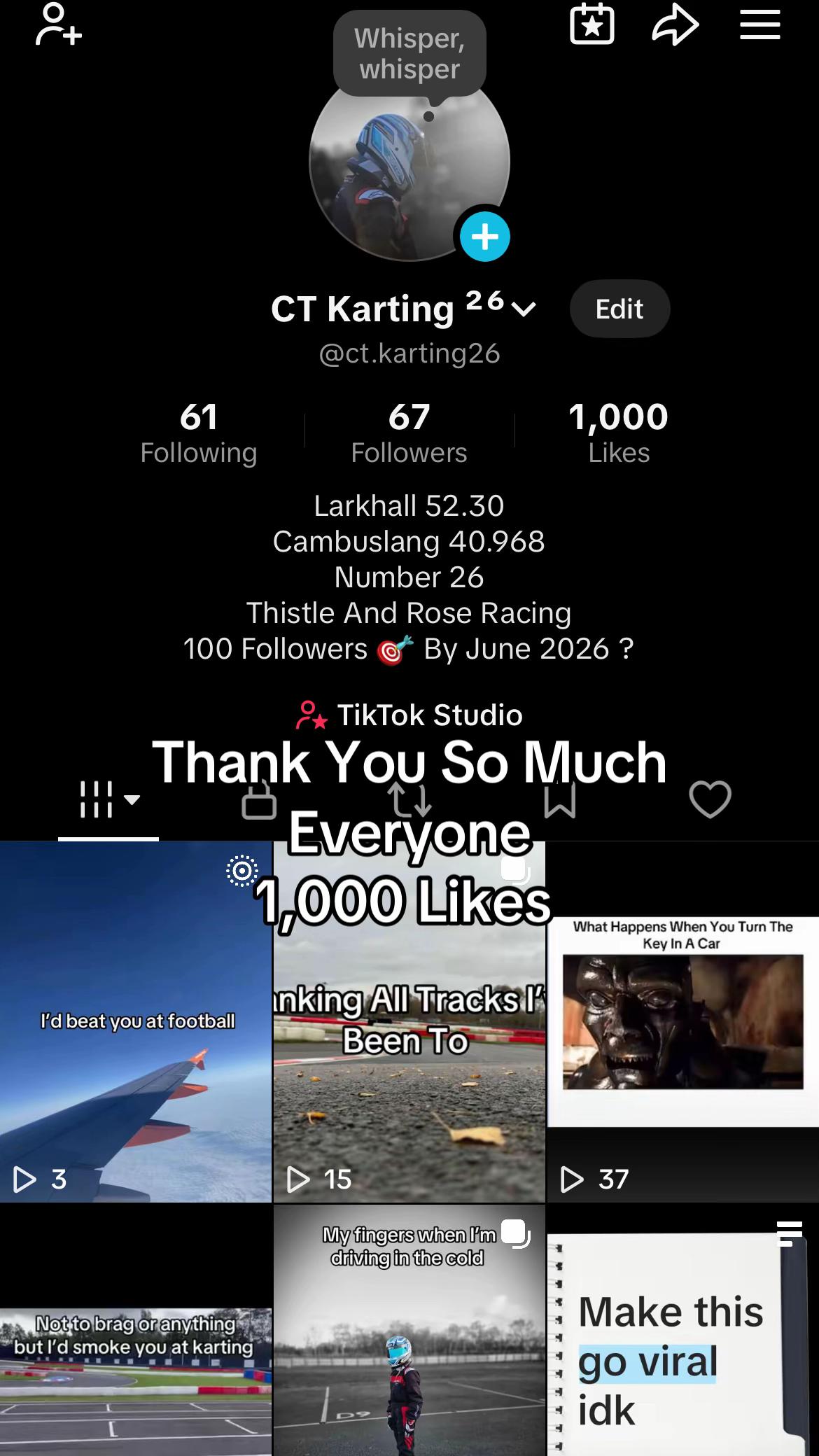The height and width of the screenshot is (1456, 819).
Task: Switch to the private videos lock tab
Action: pos(259,801)
